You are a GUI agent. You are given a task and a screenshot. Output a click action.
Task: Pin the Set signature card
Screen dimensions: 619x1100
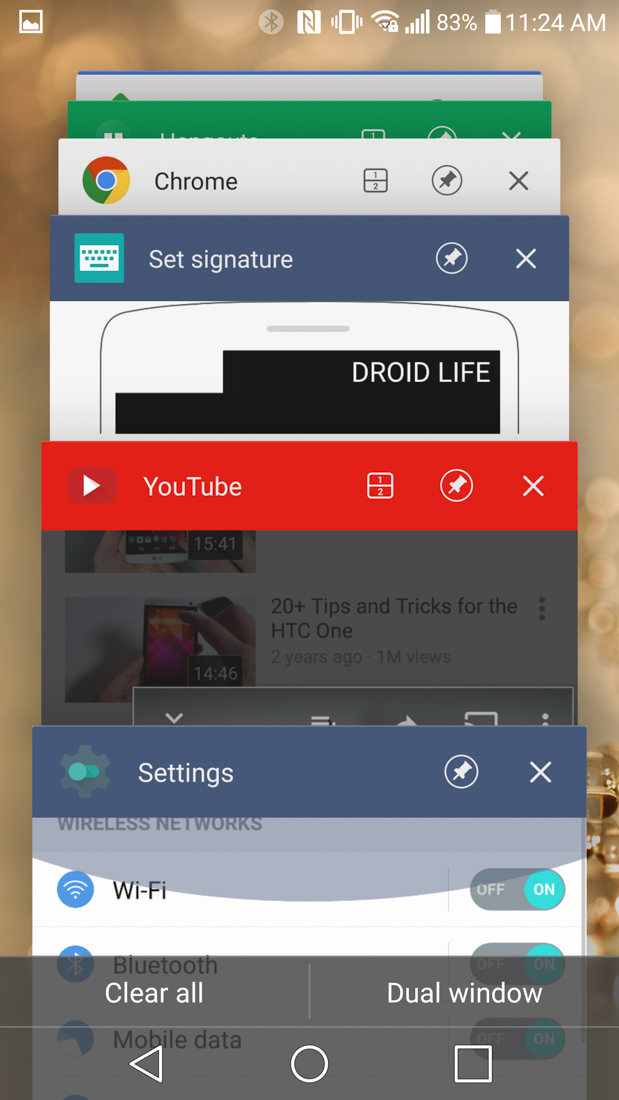coord(452,259)
